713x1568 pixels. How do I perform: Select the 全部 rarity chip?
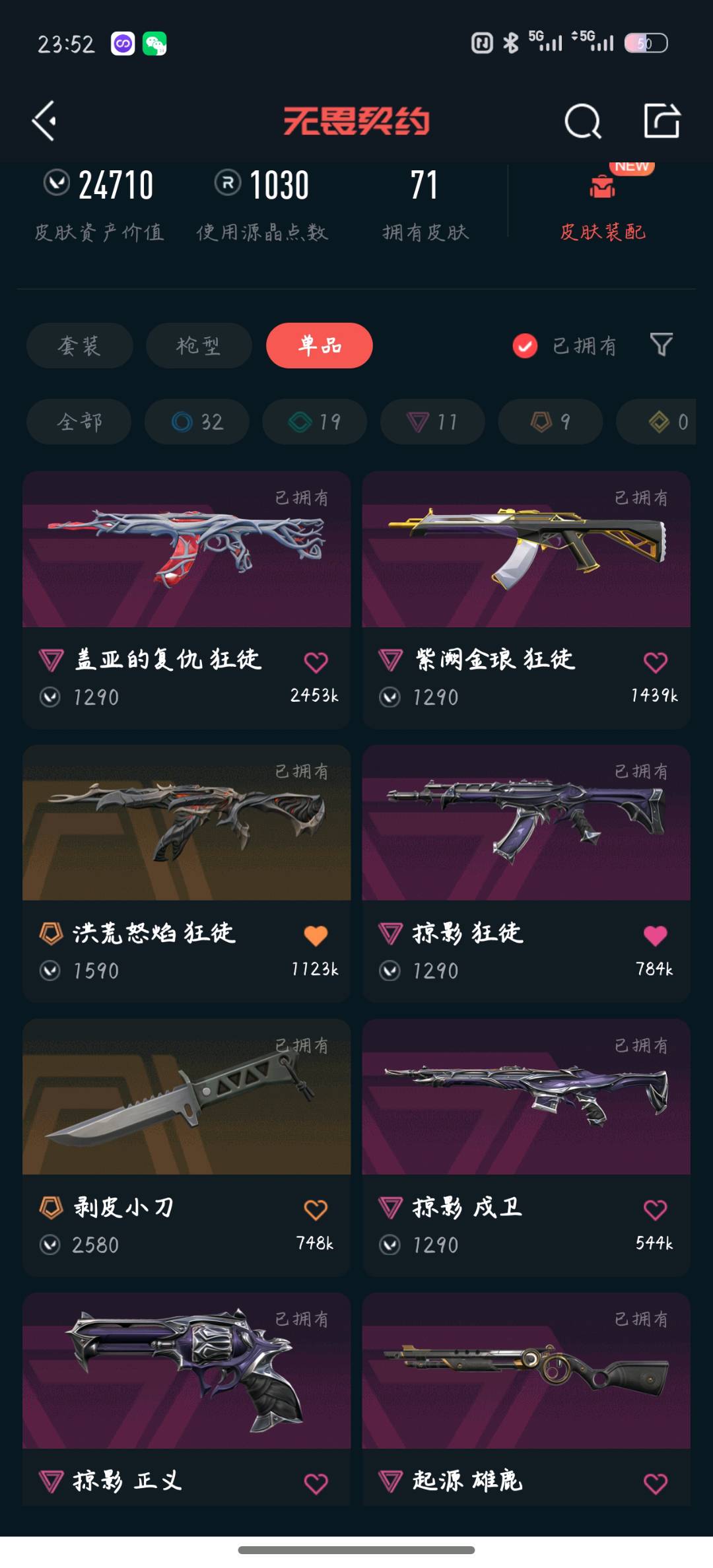point(79,421)
